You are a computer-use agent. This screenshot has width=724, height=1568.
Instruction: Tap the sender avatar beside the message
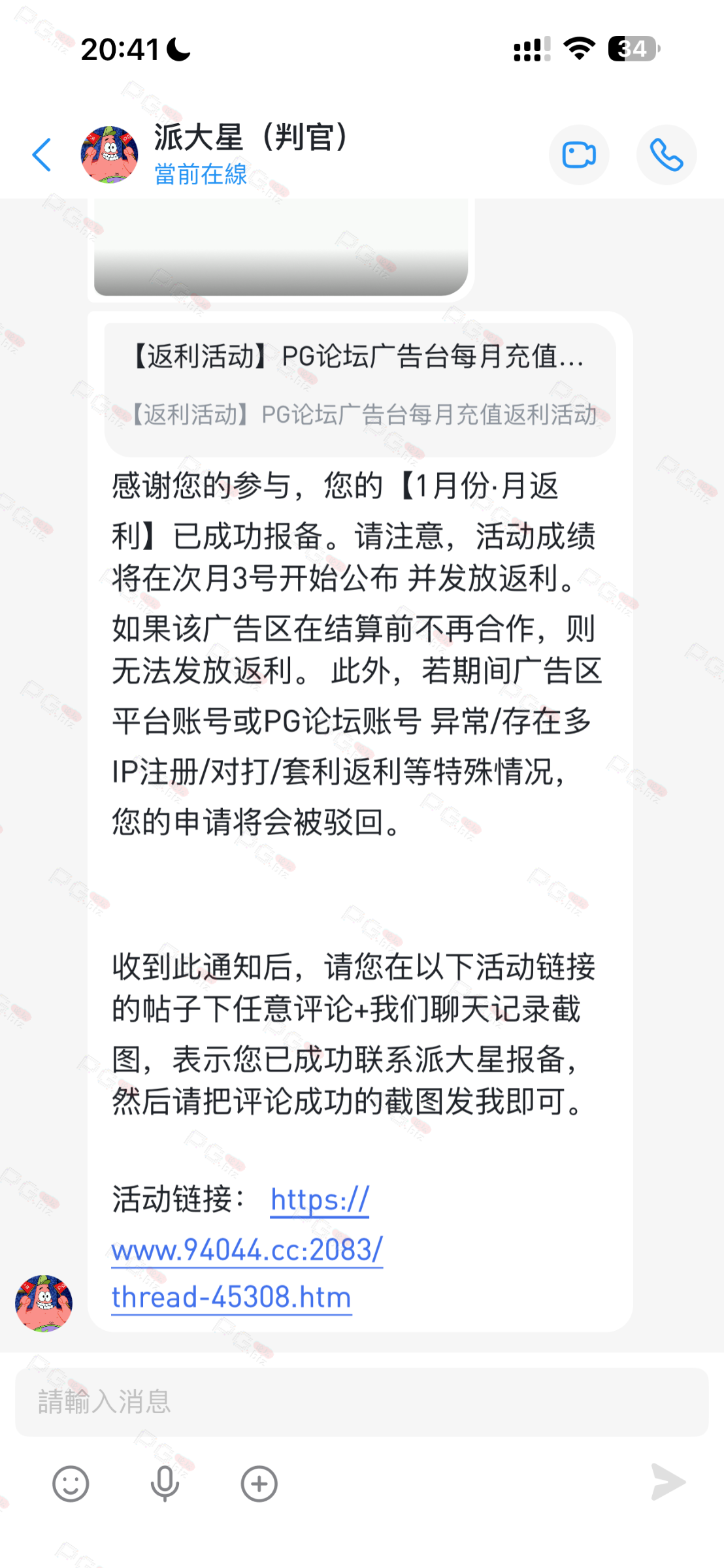44,1303
